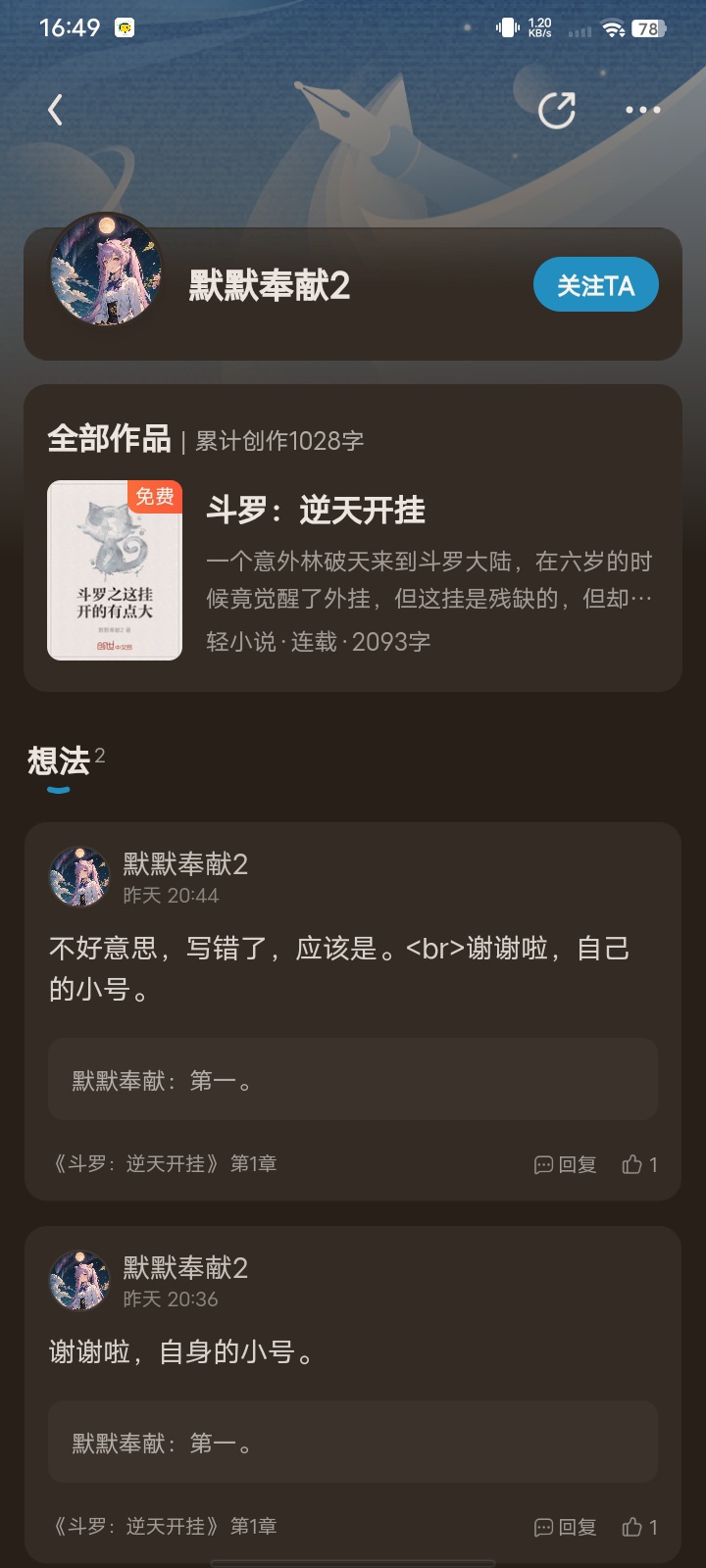706x1568 pixels.
Task: Open quoted comment in the 20:36 post
Action: [353, 1443]
